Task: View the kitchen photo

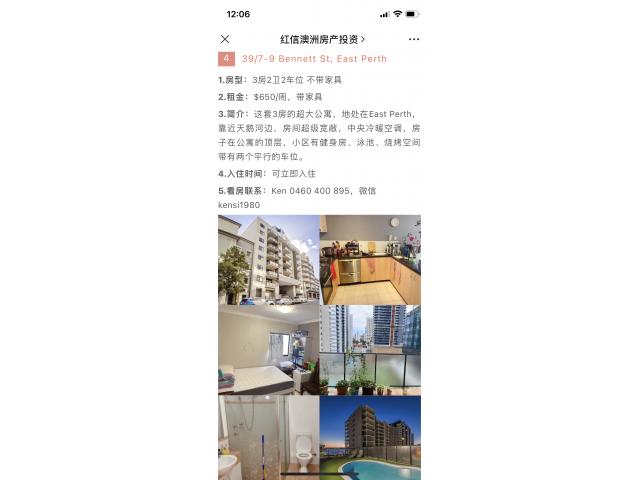Action: 370,259
